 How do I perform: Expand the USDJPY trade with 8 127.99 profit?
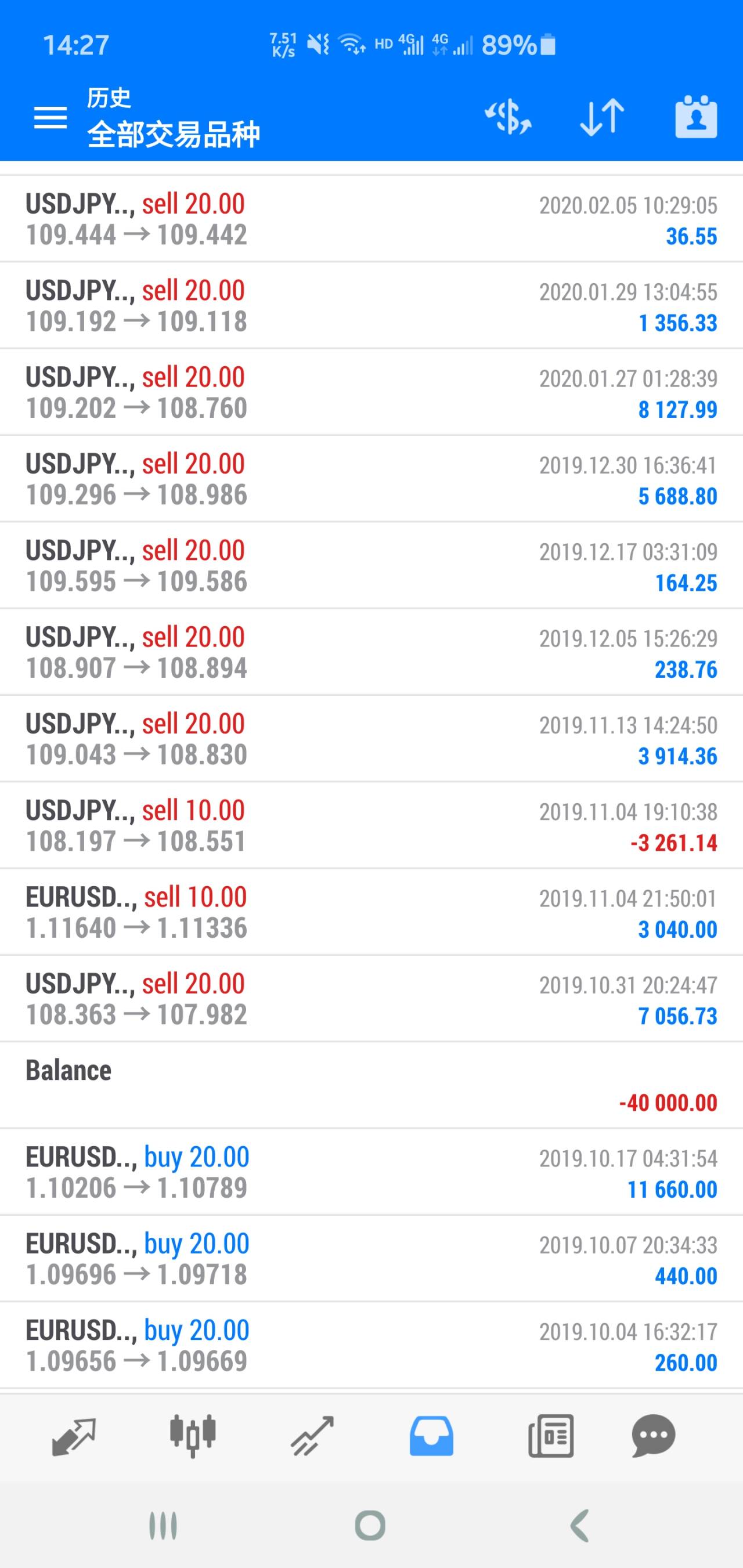coord(371,393)
